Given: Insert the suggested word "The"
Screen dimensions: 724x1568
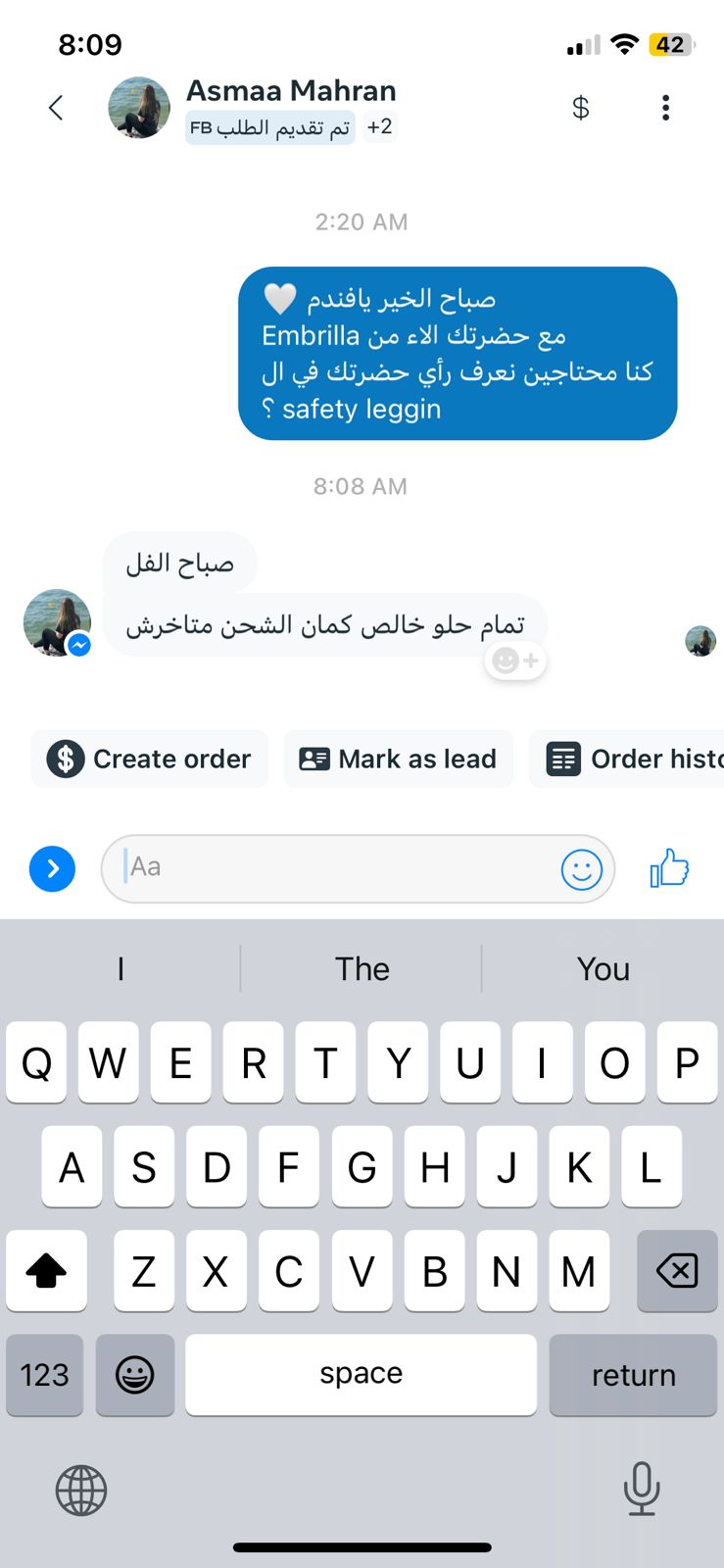Looking at the screenshot, I should tap(362, 969).
